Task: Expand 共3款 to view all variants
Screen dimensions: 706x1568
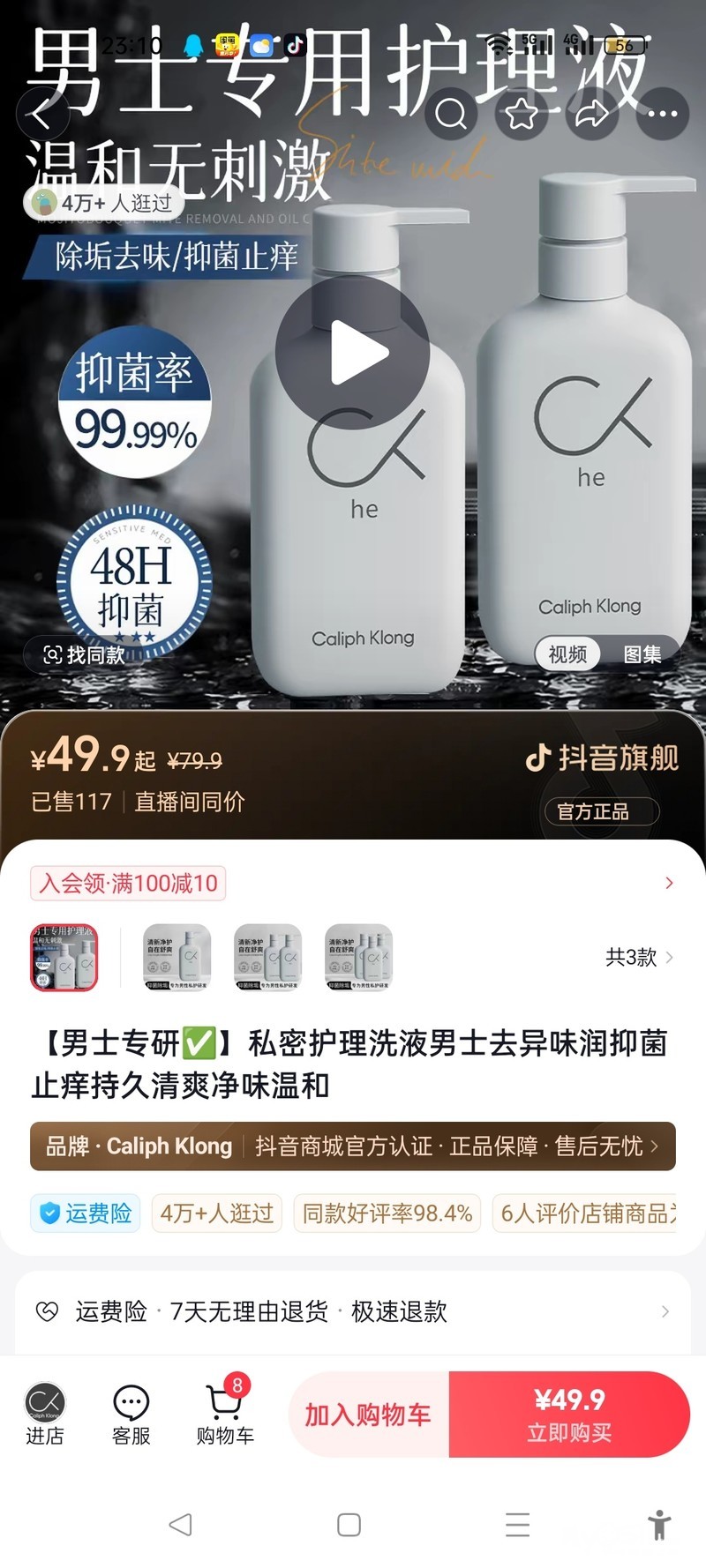Action: click(640, 958)
